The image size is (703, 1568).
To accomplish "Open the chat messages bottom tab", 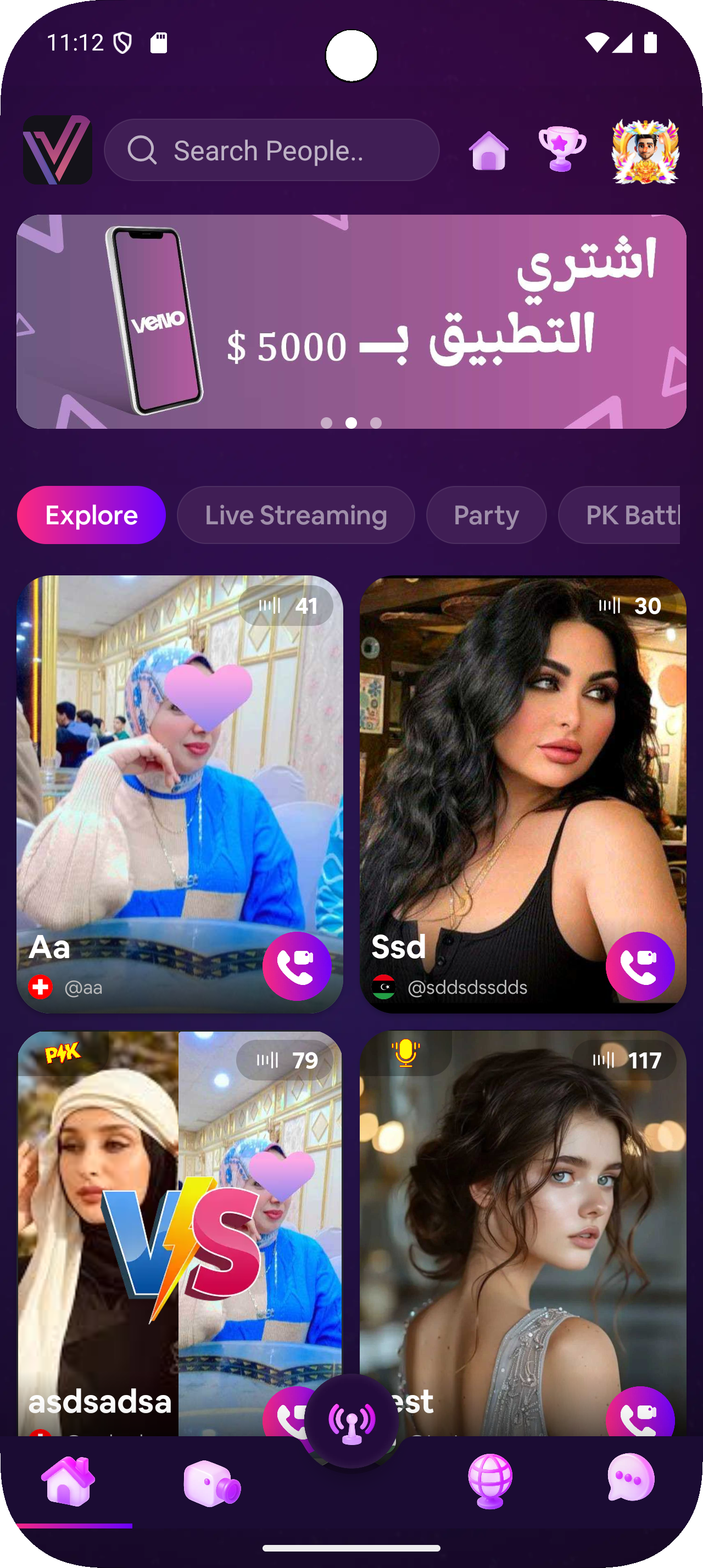I will click(631, 1479).
